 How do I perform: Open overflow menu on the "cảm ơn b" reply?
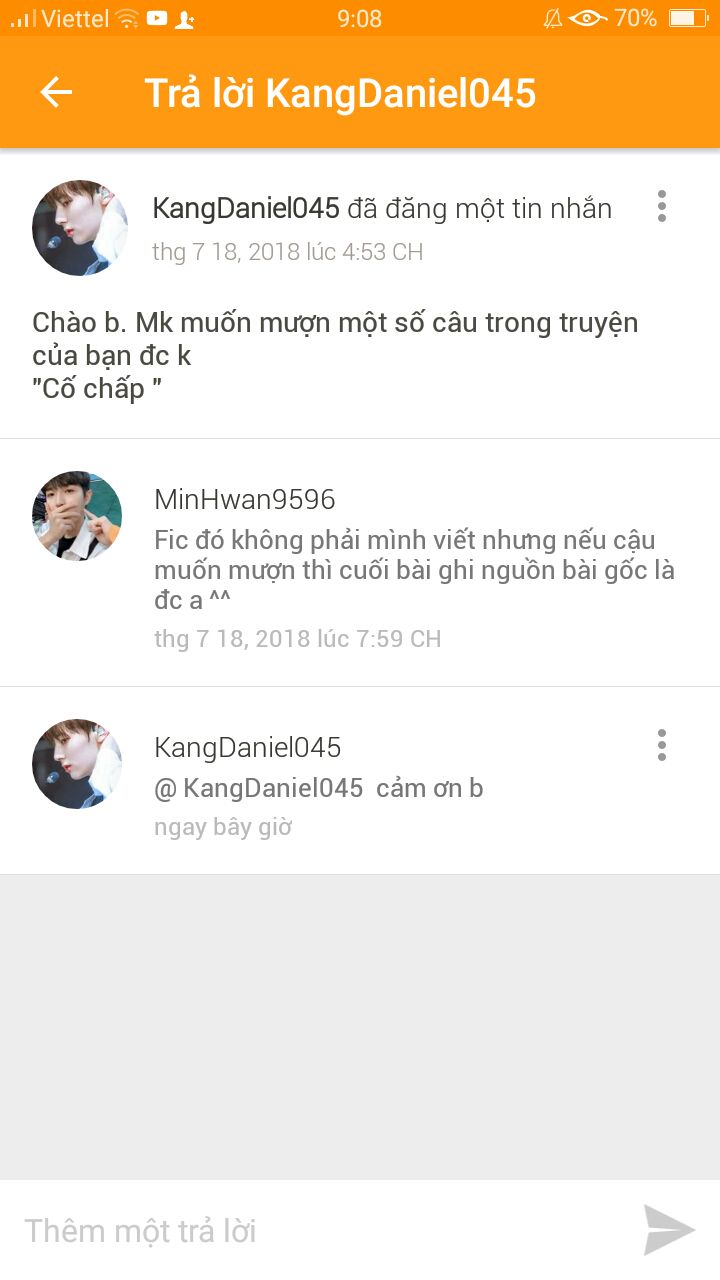click(x=661, y=745)
